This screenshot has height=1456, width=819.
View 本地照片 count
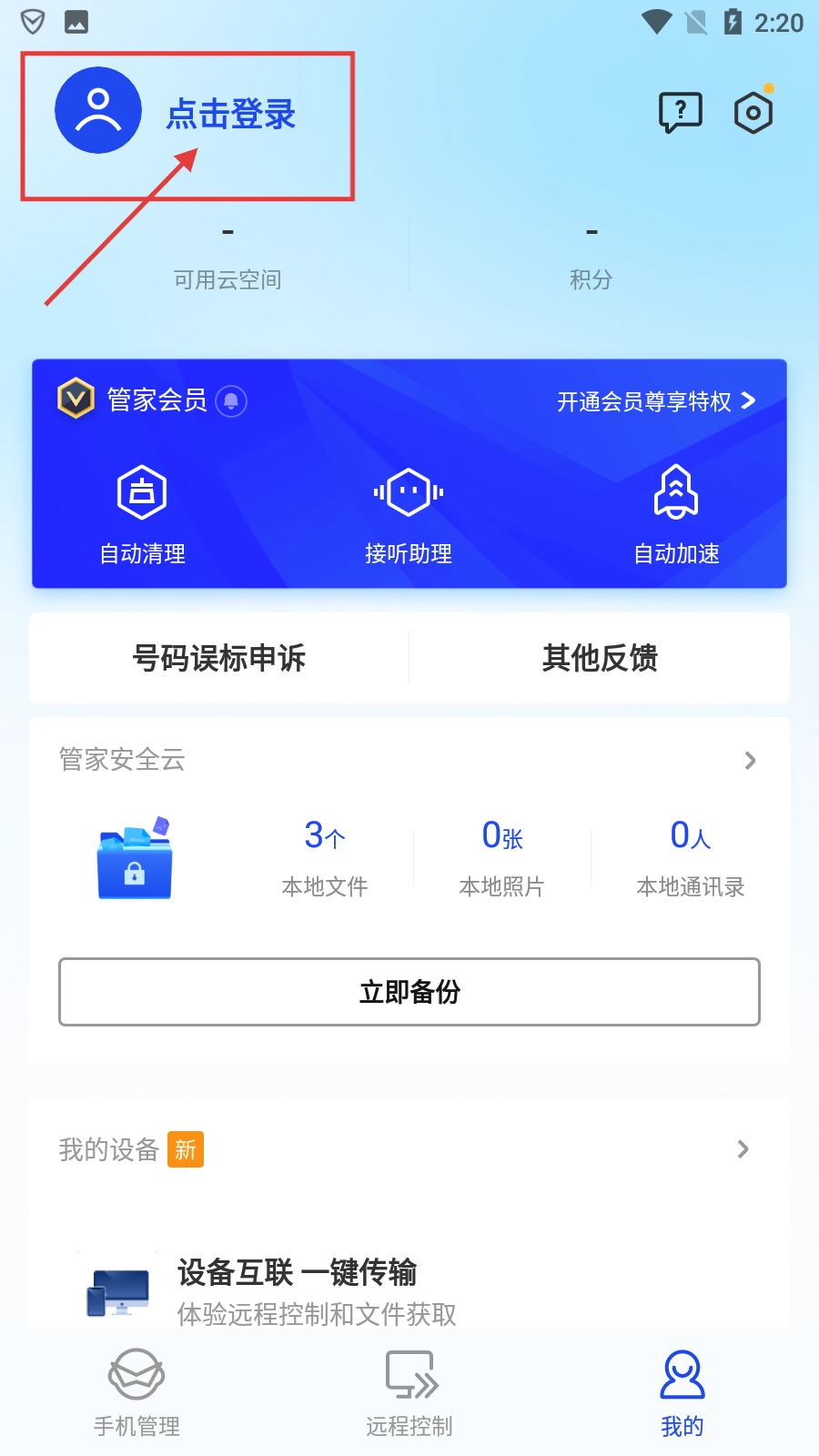coord(502,857)
